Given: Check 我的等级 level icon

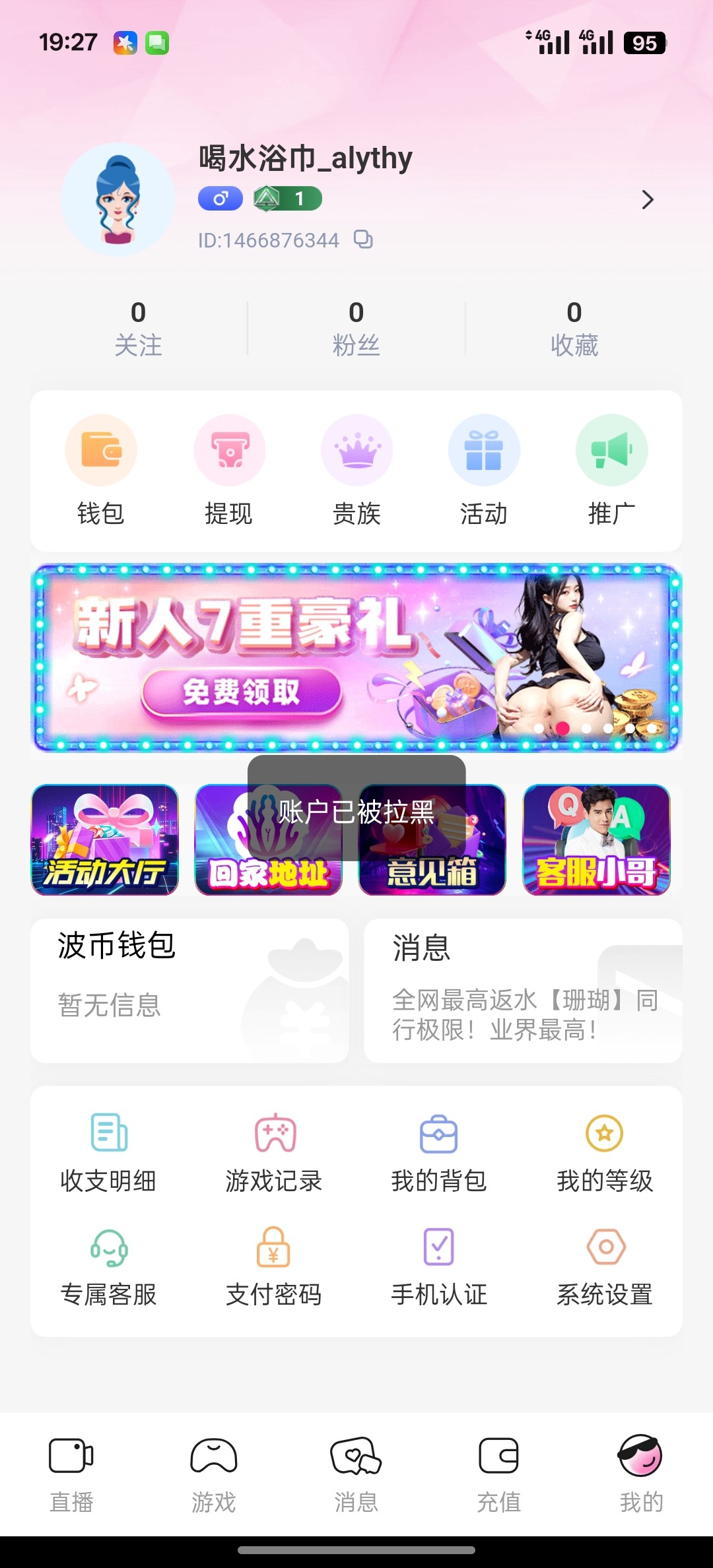Looking at the screenshot, I should pos(603,1133).
